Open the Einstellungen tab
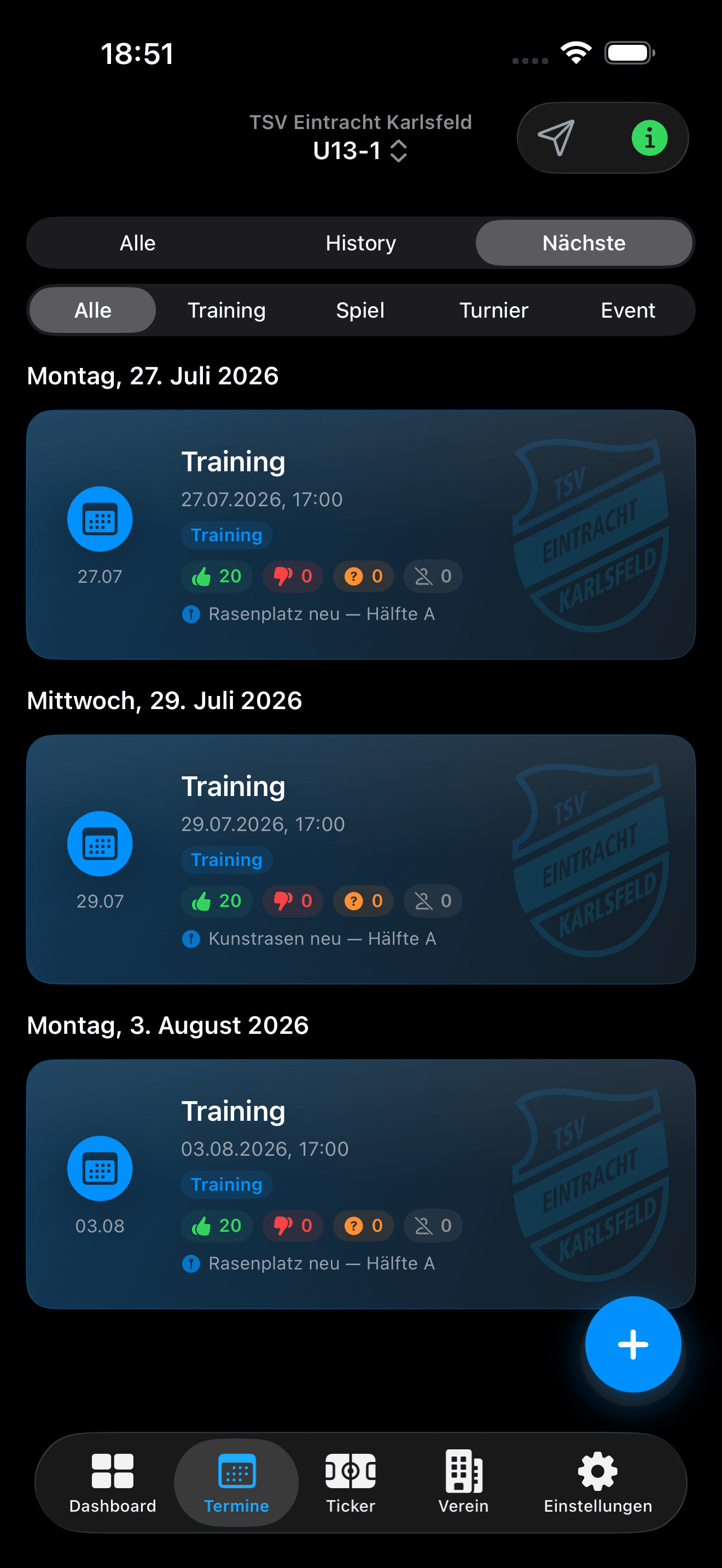 click(598, 1482)
